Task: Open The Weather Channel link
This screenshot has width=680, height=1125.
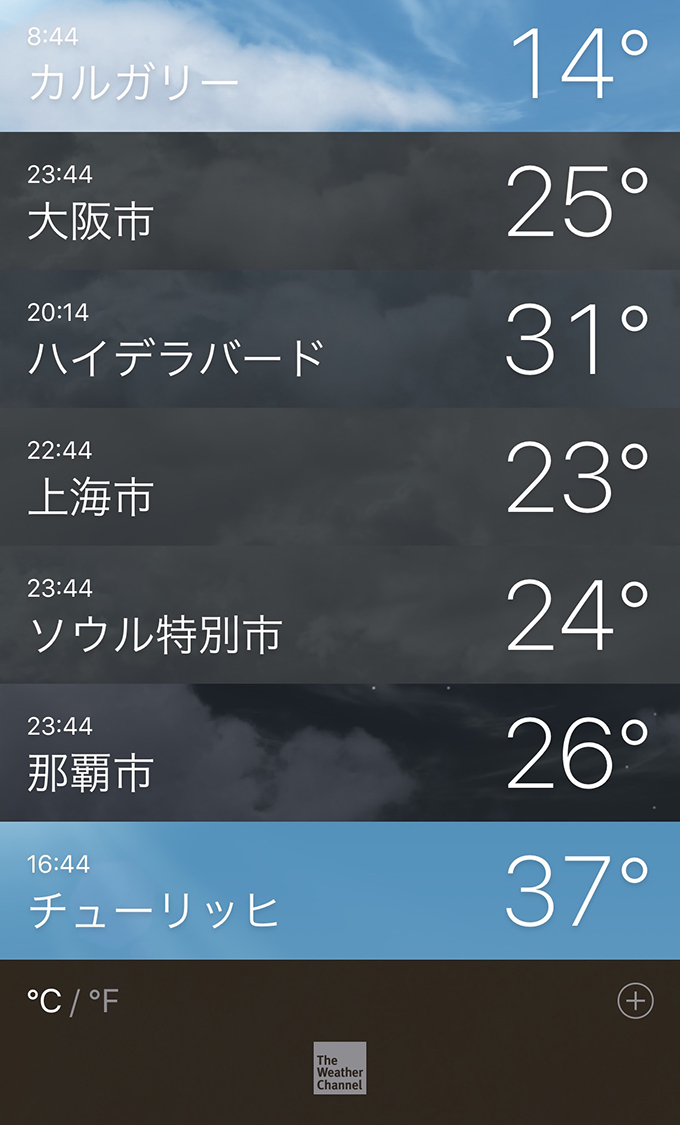Action: [x=340, y=1068]
